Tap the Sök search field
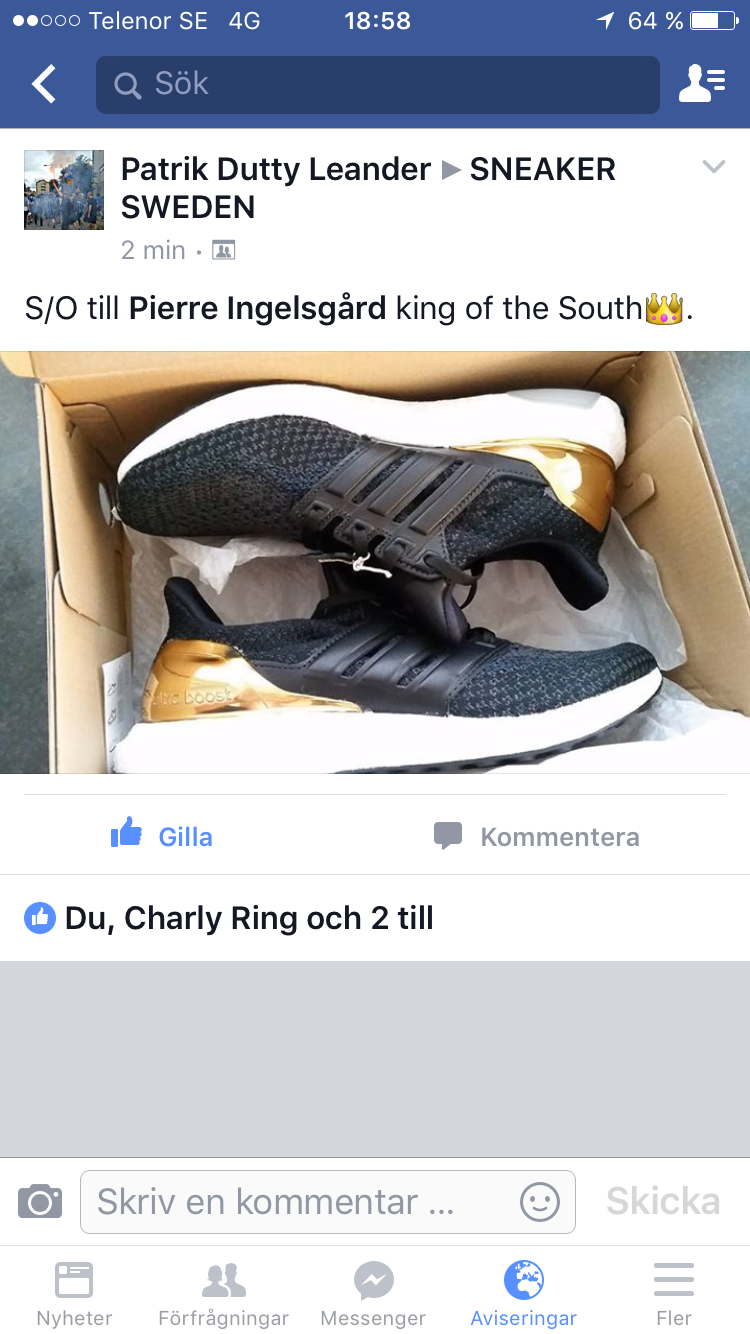 (x=378, y=85)
